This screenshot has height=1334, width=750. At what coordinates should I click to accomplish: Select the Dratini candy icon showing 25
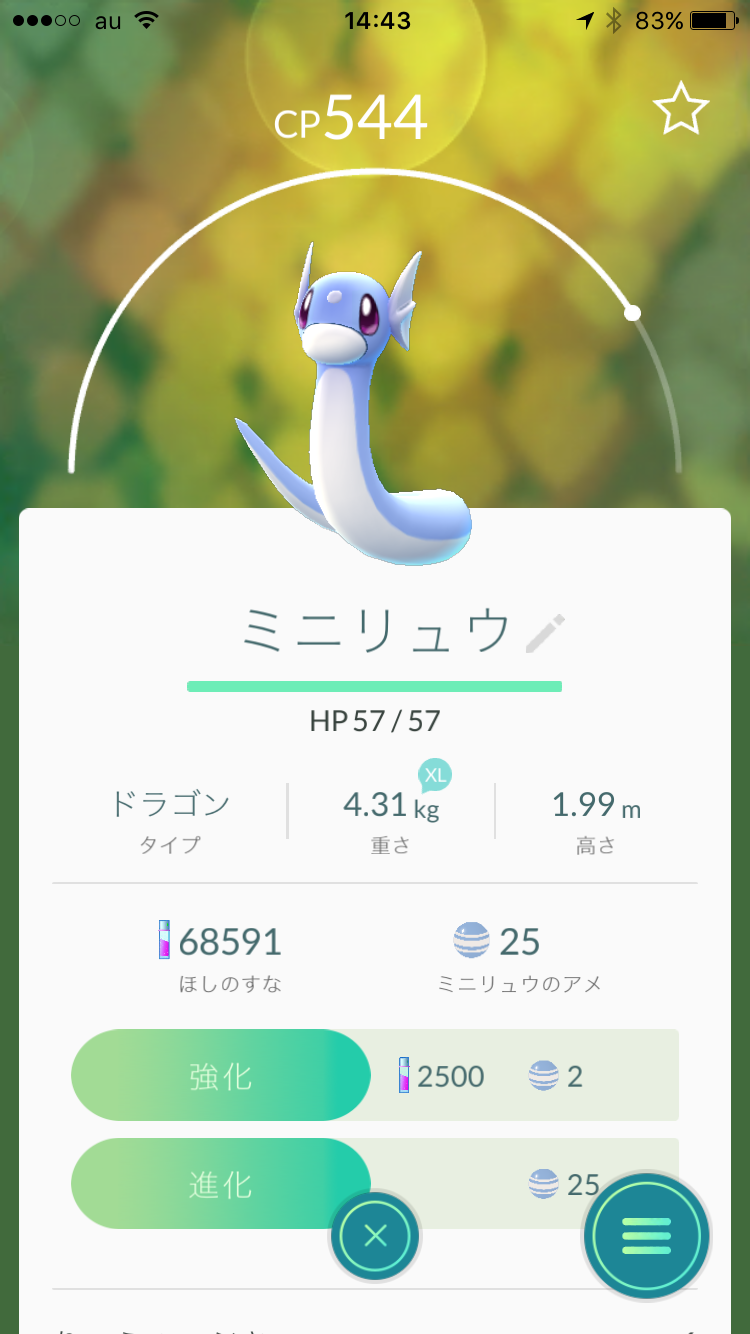click(470, 940)
